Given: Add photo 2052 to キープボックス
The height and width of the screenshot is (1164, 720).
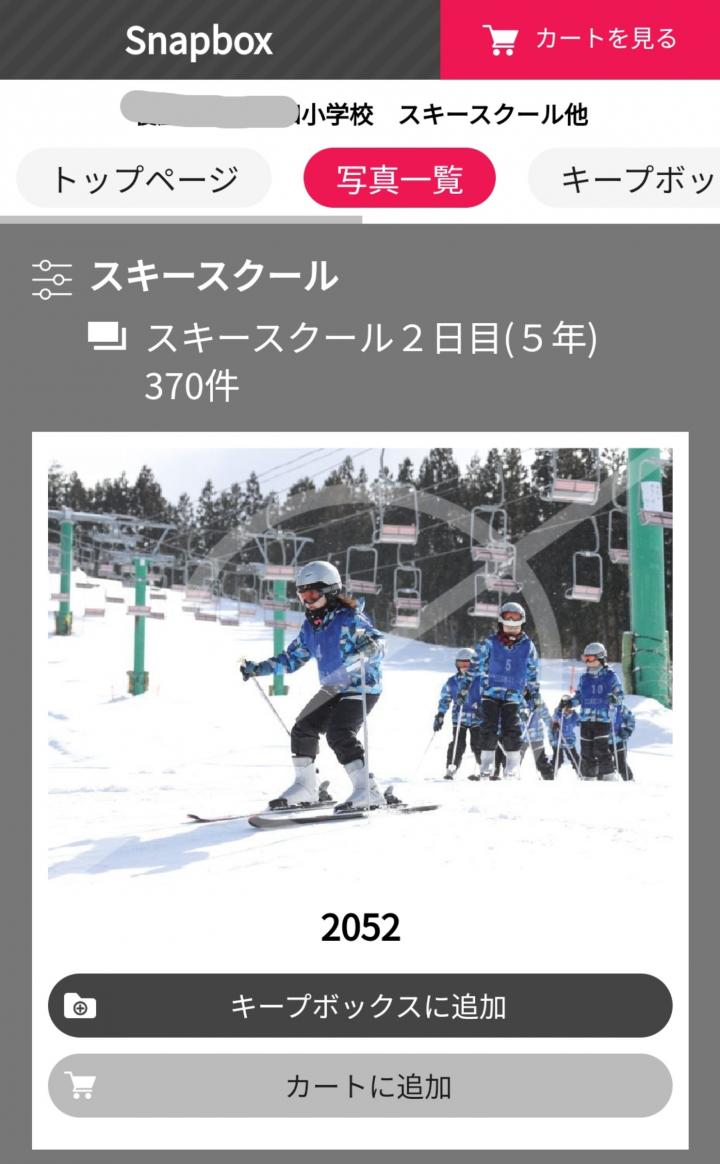Looking at the screenshot, I should click(x=360, y=1006).
